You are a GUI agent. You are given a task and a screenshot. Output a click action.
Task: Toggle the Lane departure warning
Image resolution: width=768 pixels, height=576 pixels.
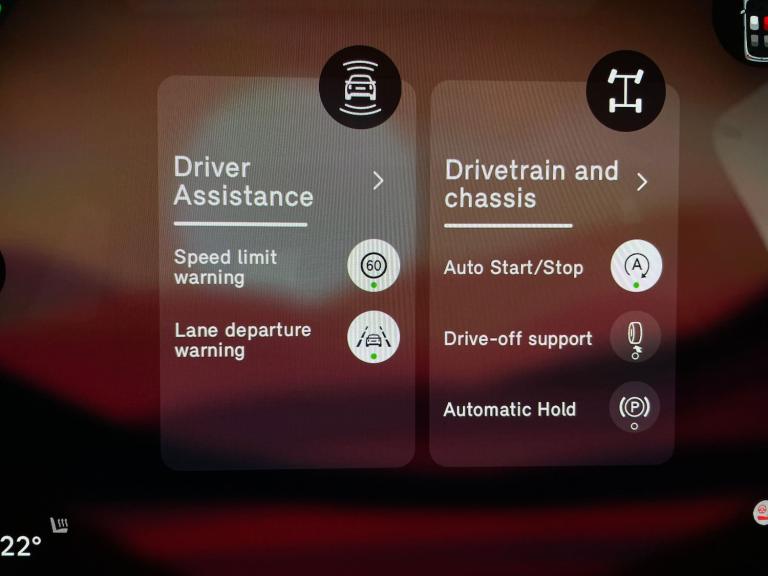[374, 338]
